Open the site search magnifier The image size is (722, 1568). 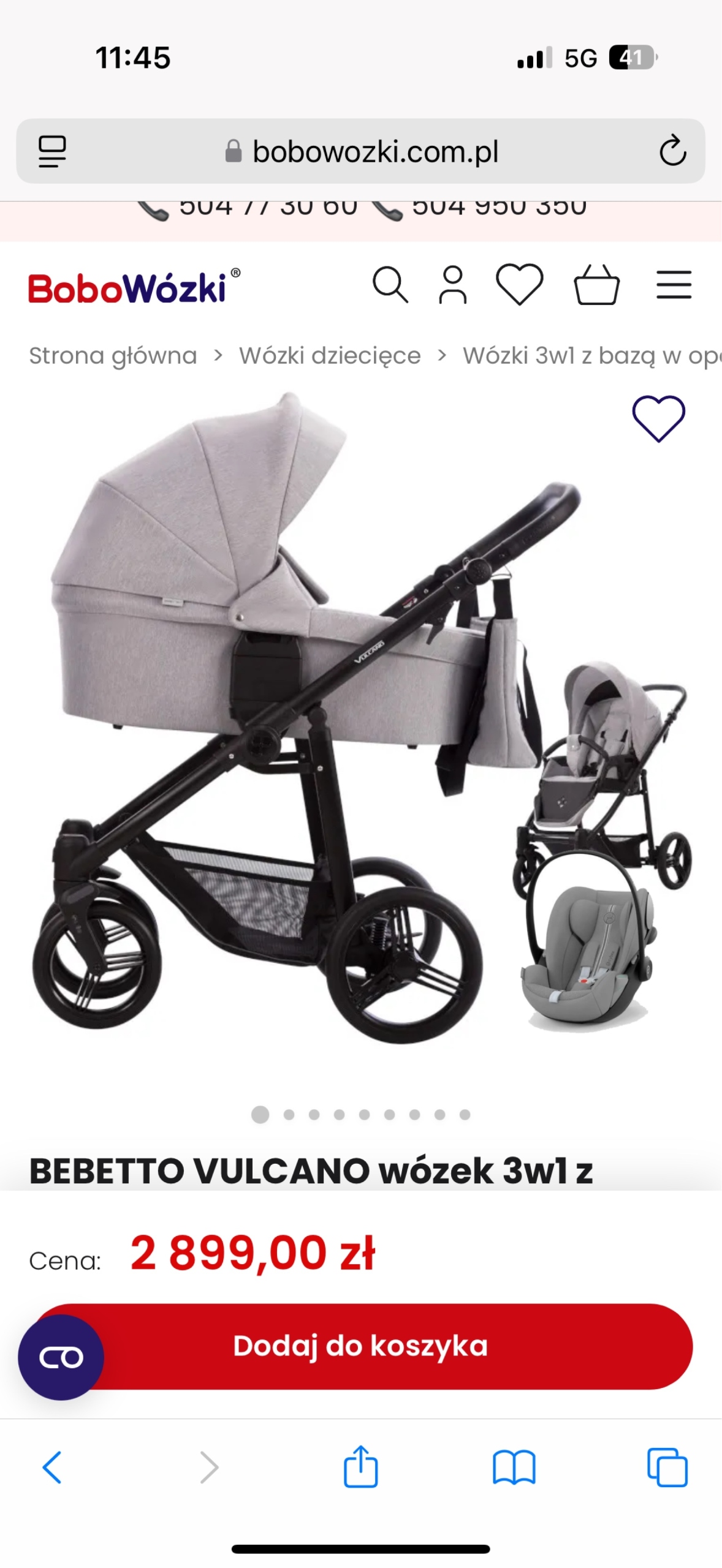[390, 285]
